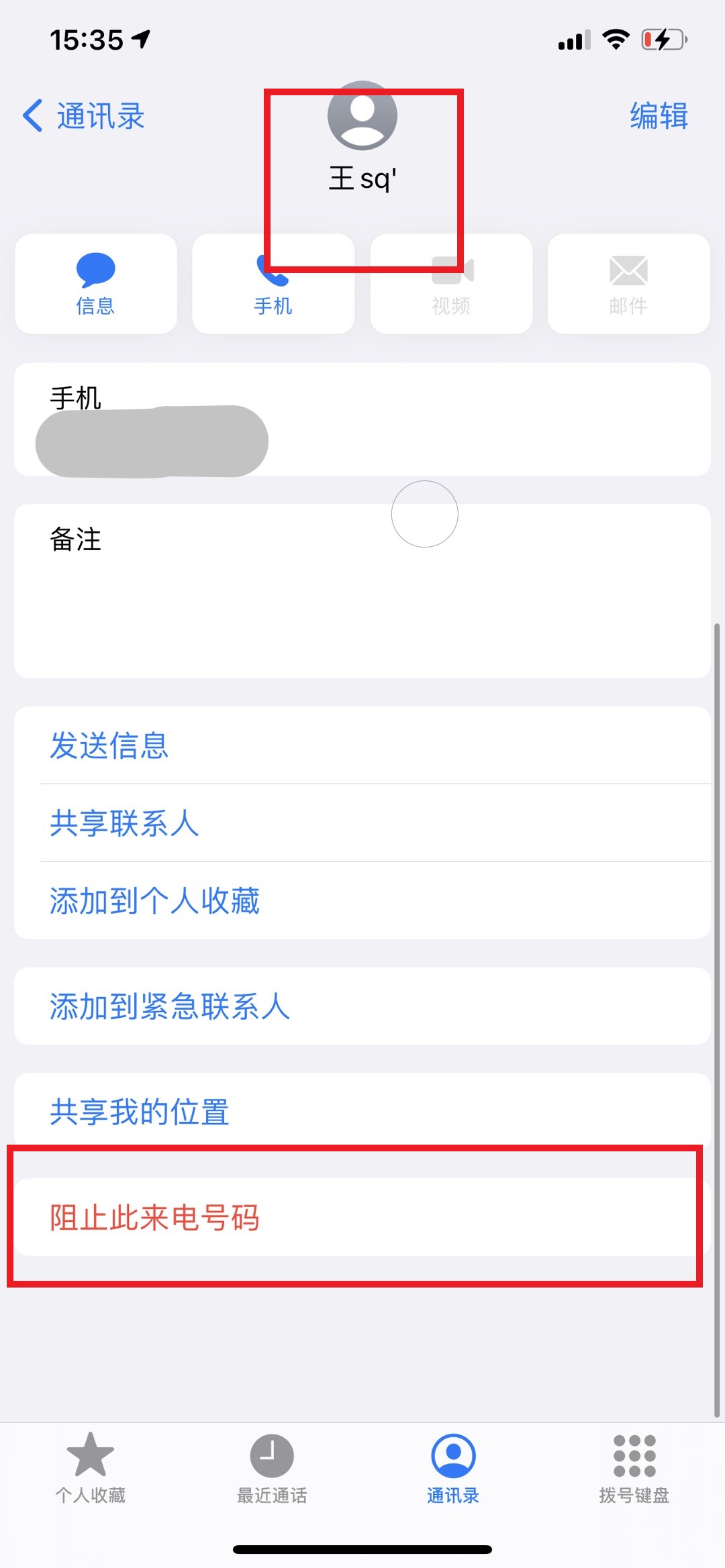725x1568 pixels.
Task: Choose 添加到个人收藏
Action: (362, 900)
